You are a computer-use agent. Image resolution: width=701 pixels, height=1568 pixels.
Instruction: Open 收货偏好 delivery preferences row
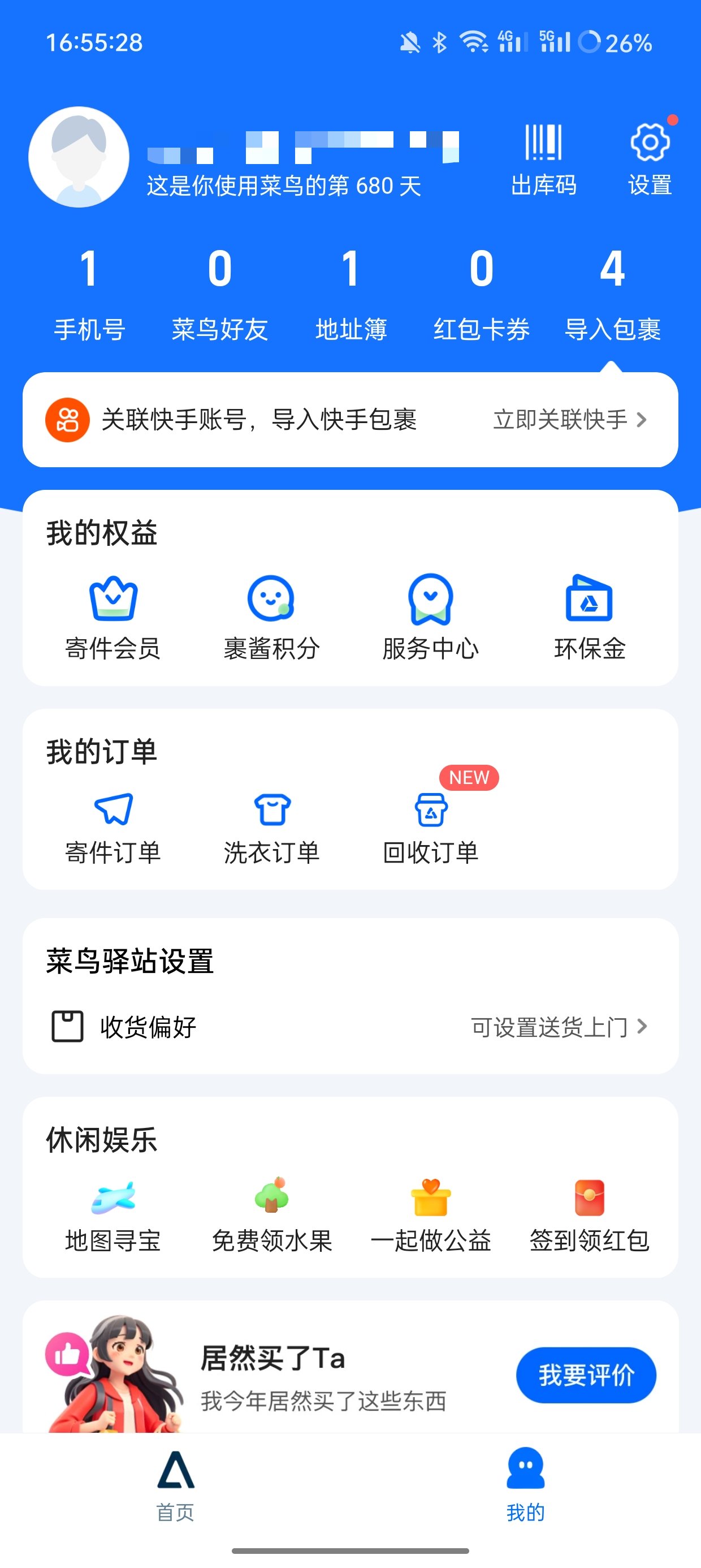coord(350,1027)
